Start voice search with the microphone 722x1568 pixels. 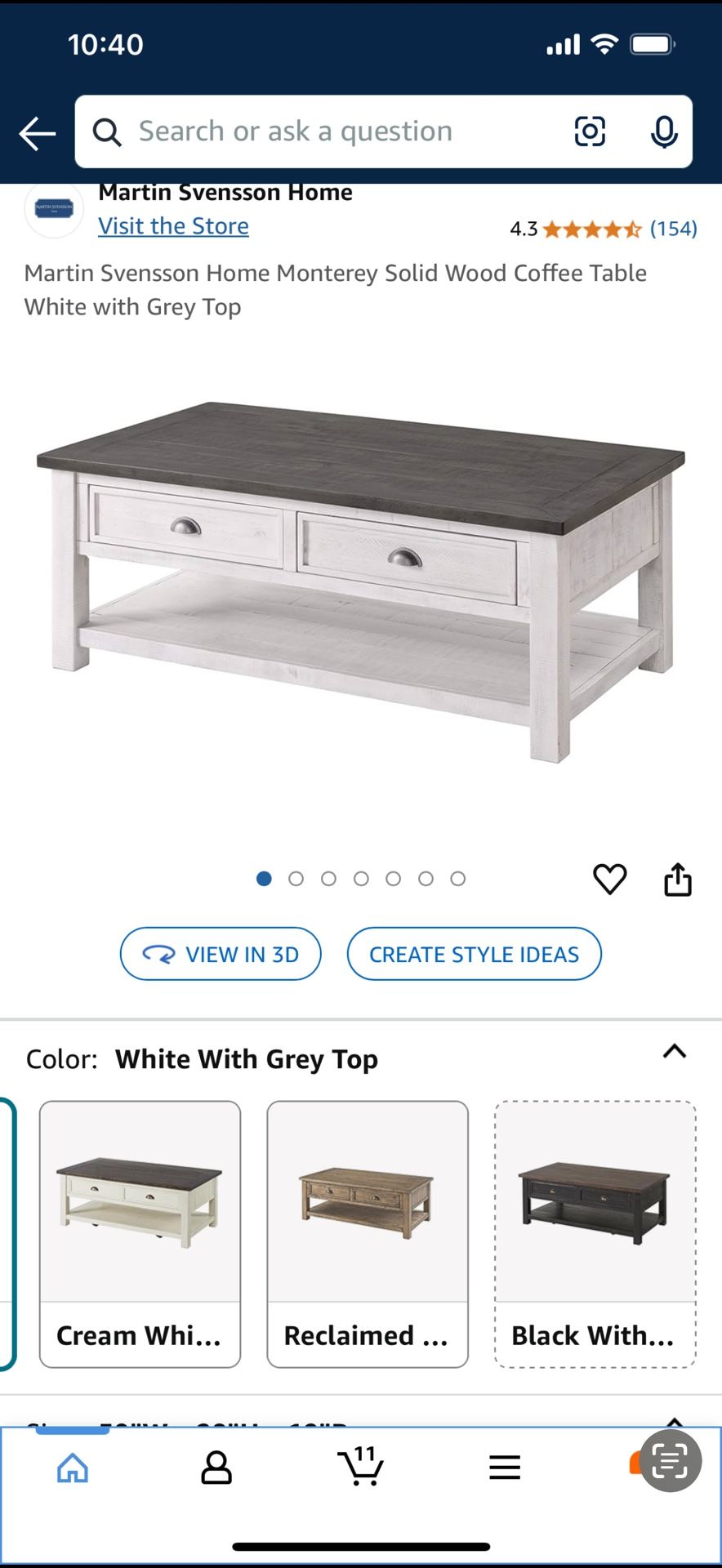tap(664, 131)
